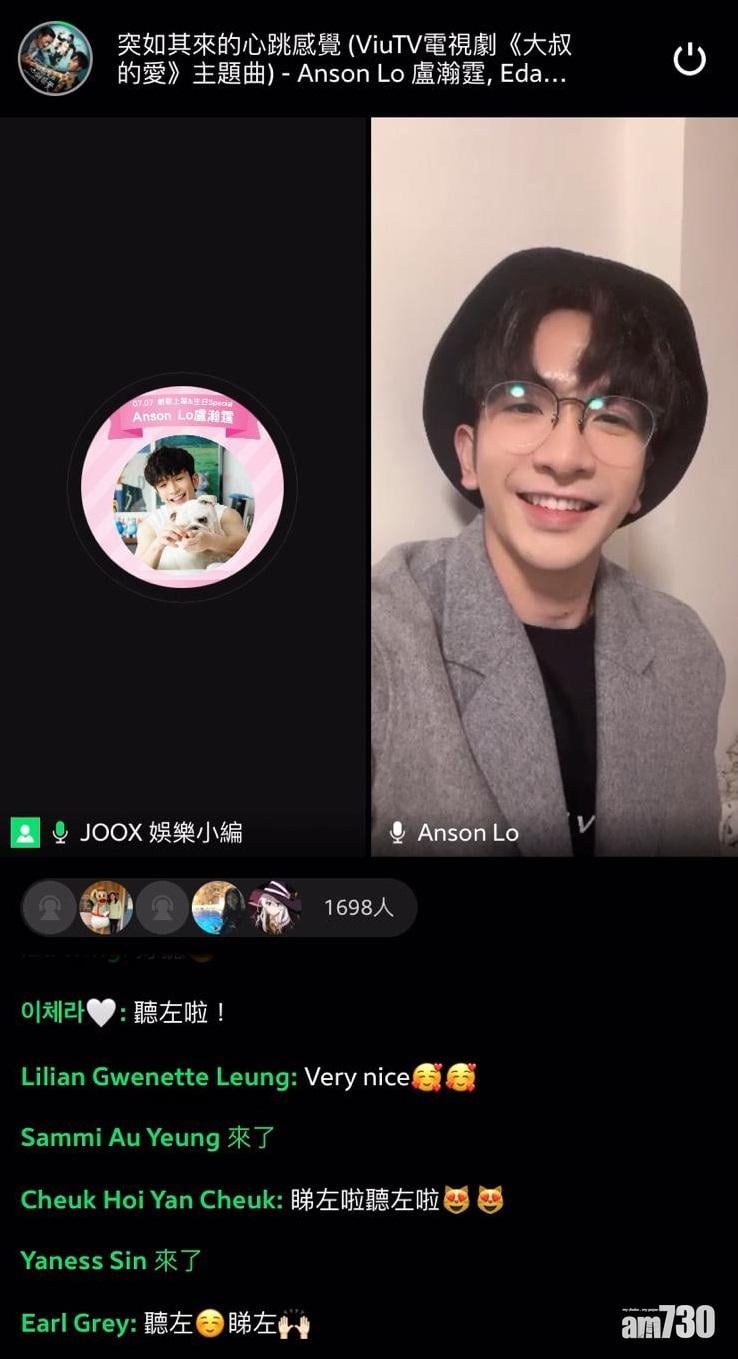Tap the green profile icon beside JOOX 娛樂小編
The width and height of the screenshot is (738, 1359).
[x=25, y=832]
